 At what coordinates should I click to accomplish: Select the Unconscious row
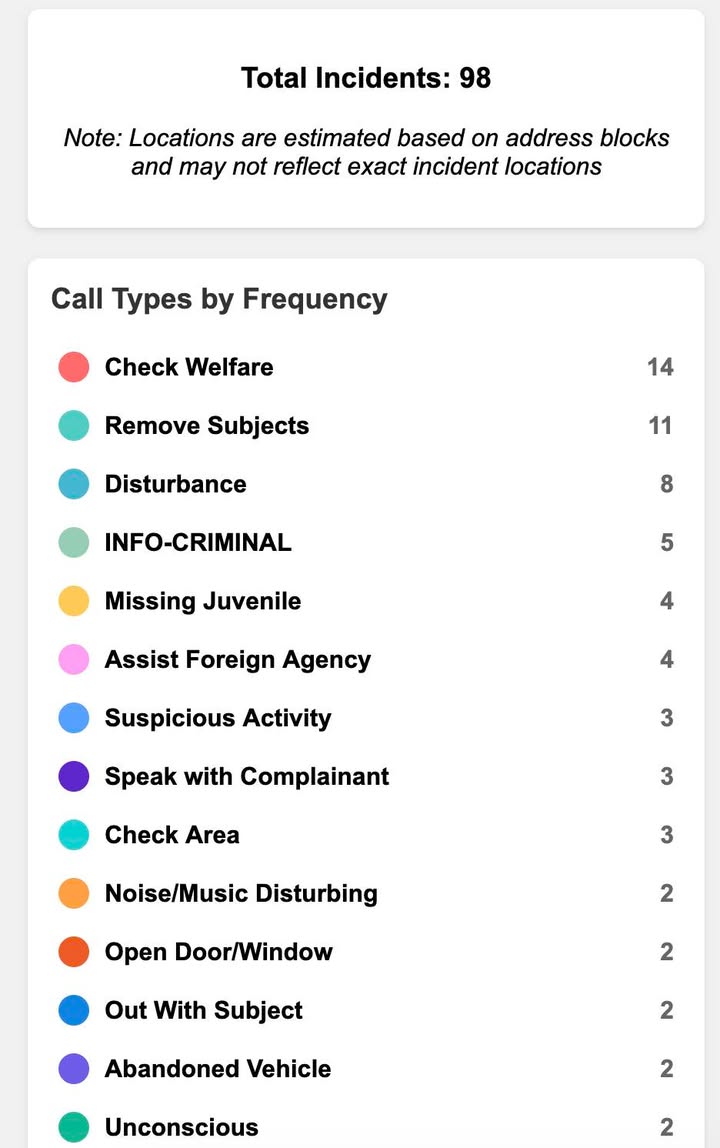[182, 1127]
